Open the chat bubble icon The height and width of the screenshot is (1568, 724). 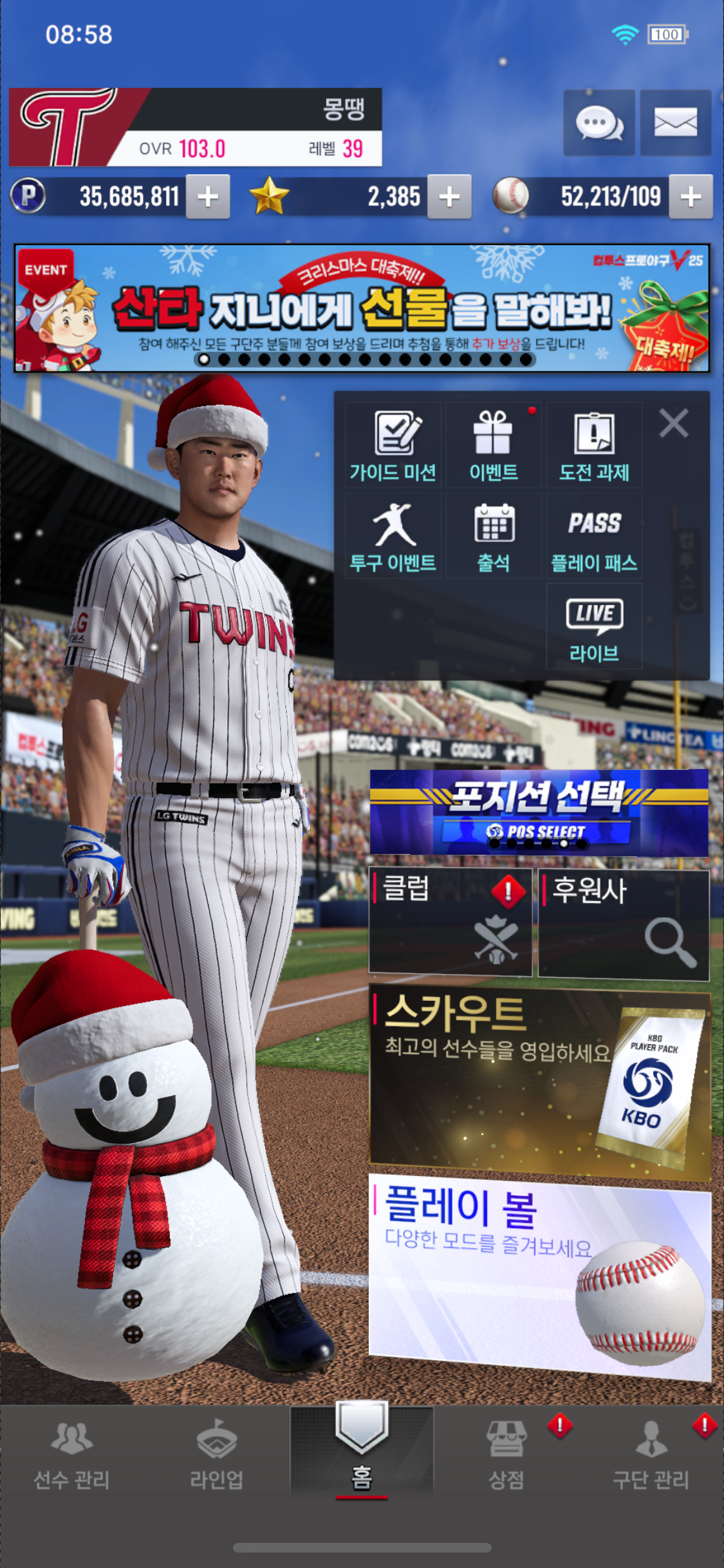pos(599,122)
